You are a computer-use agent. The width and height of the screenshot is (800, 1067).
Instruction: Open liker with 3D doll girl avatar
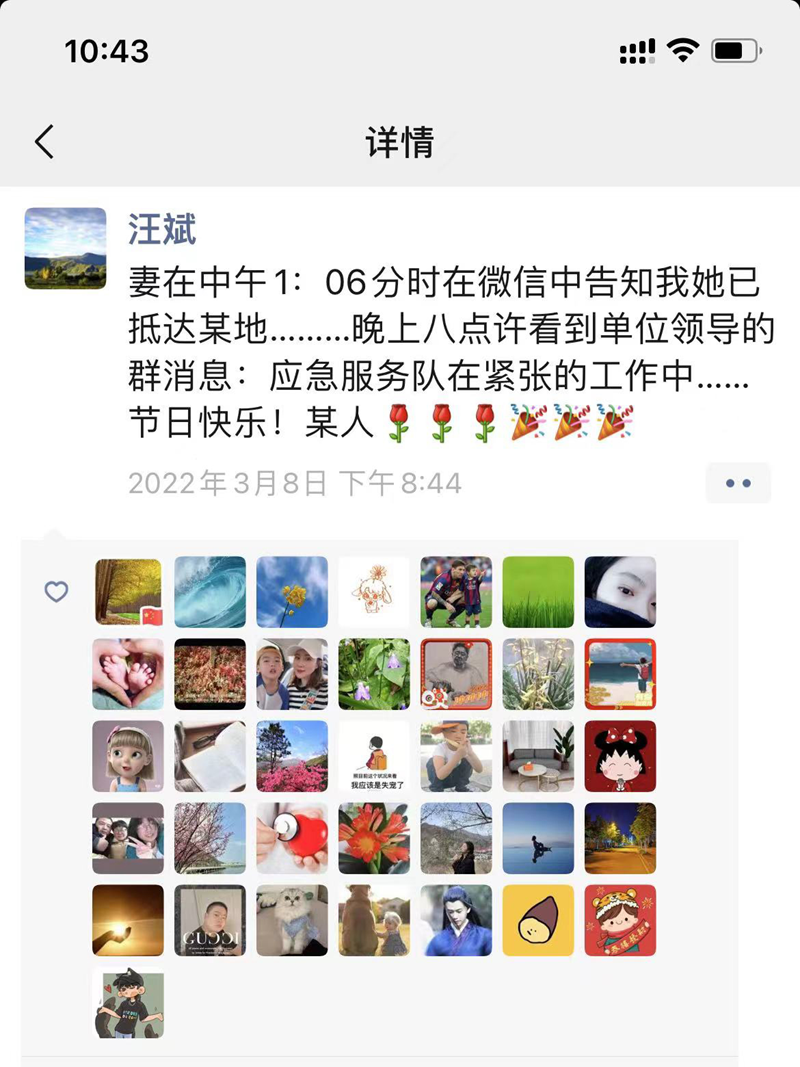coord(128,755)
